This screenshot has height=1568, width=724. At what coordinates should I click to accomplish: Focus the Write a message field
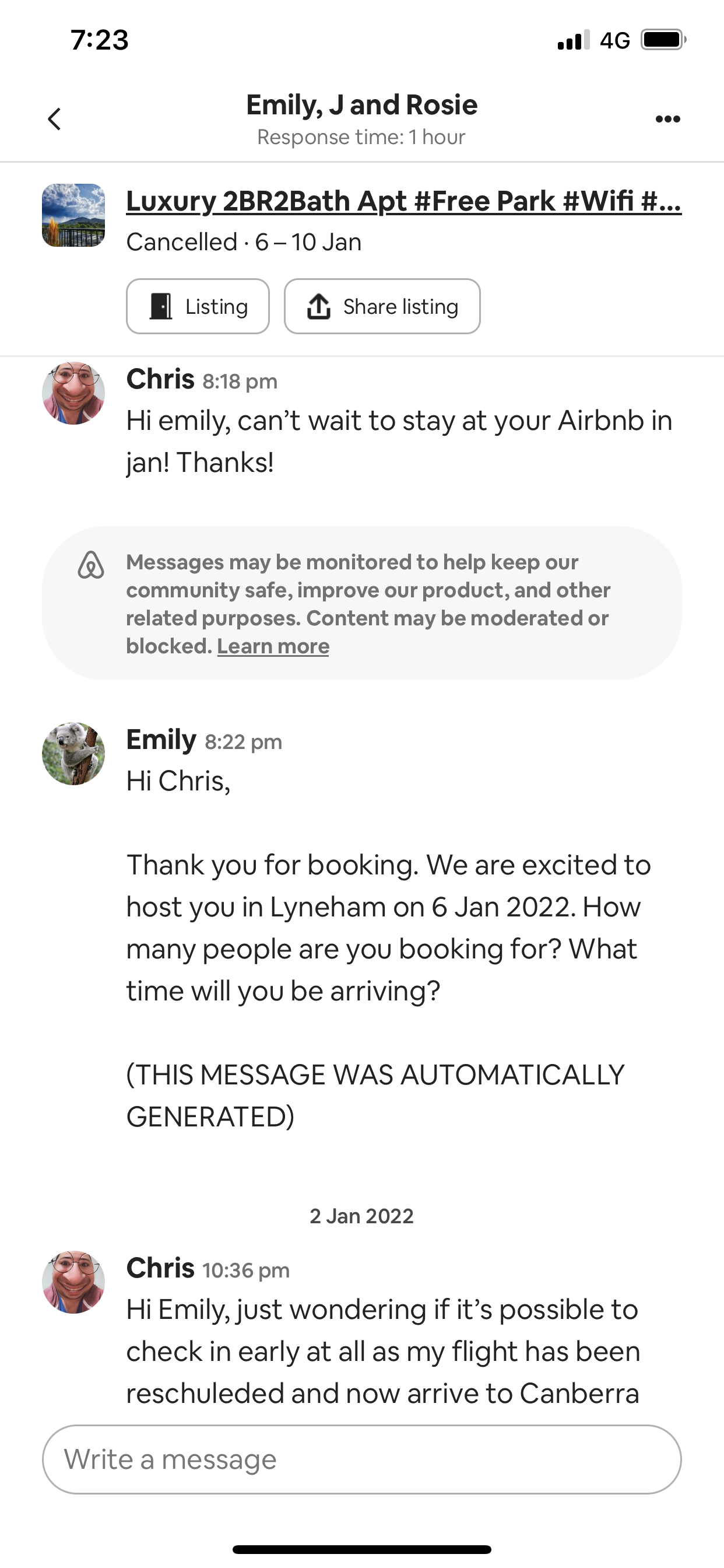[x=361, y=1459]
